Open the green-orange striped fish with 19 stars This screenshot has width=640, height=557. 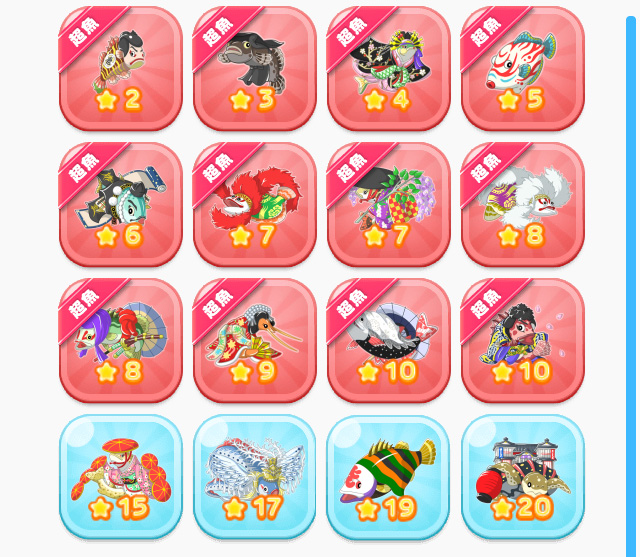pyautogui.click(x=388, y=476)
